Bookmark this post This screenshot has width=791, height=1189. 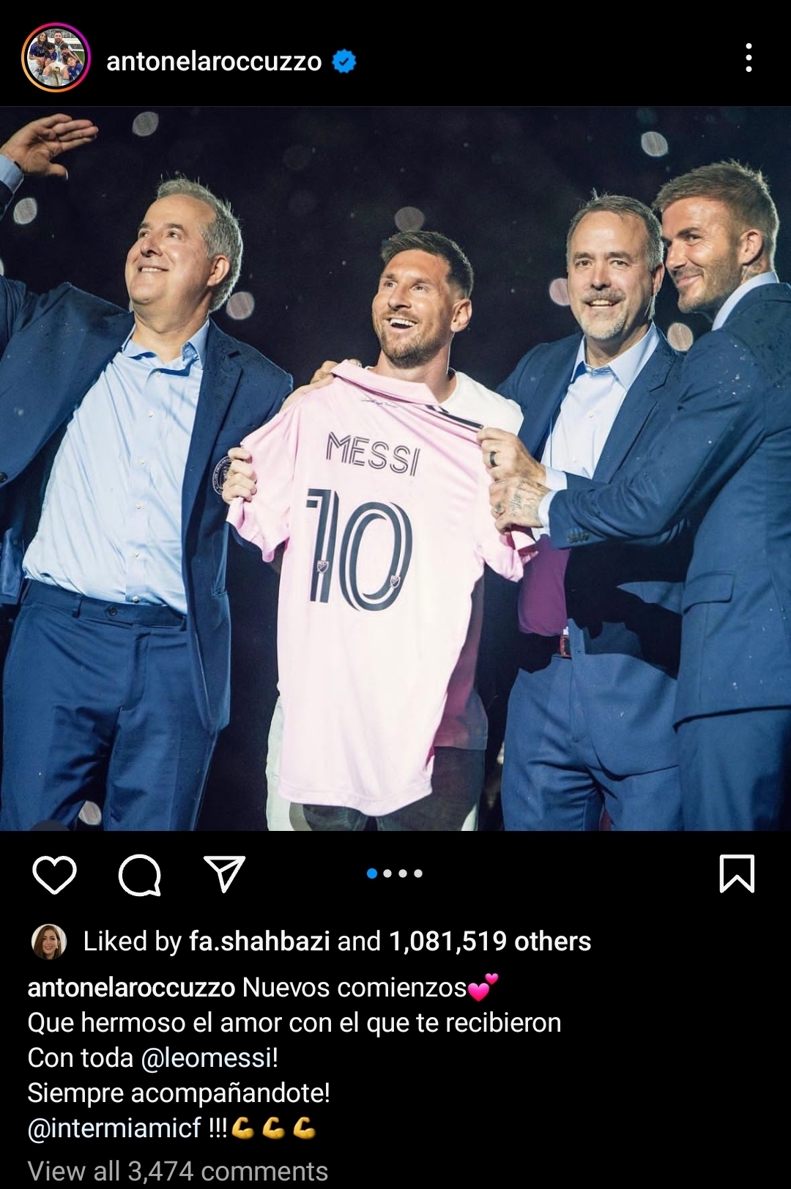click(736, 874)
